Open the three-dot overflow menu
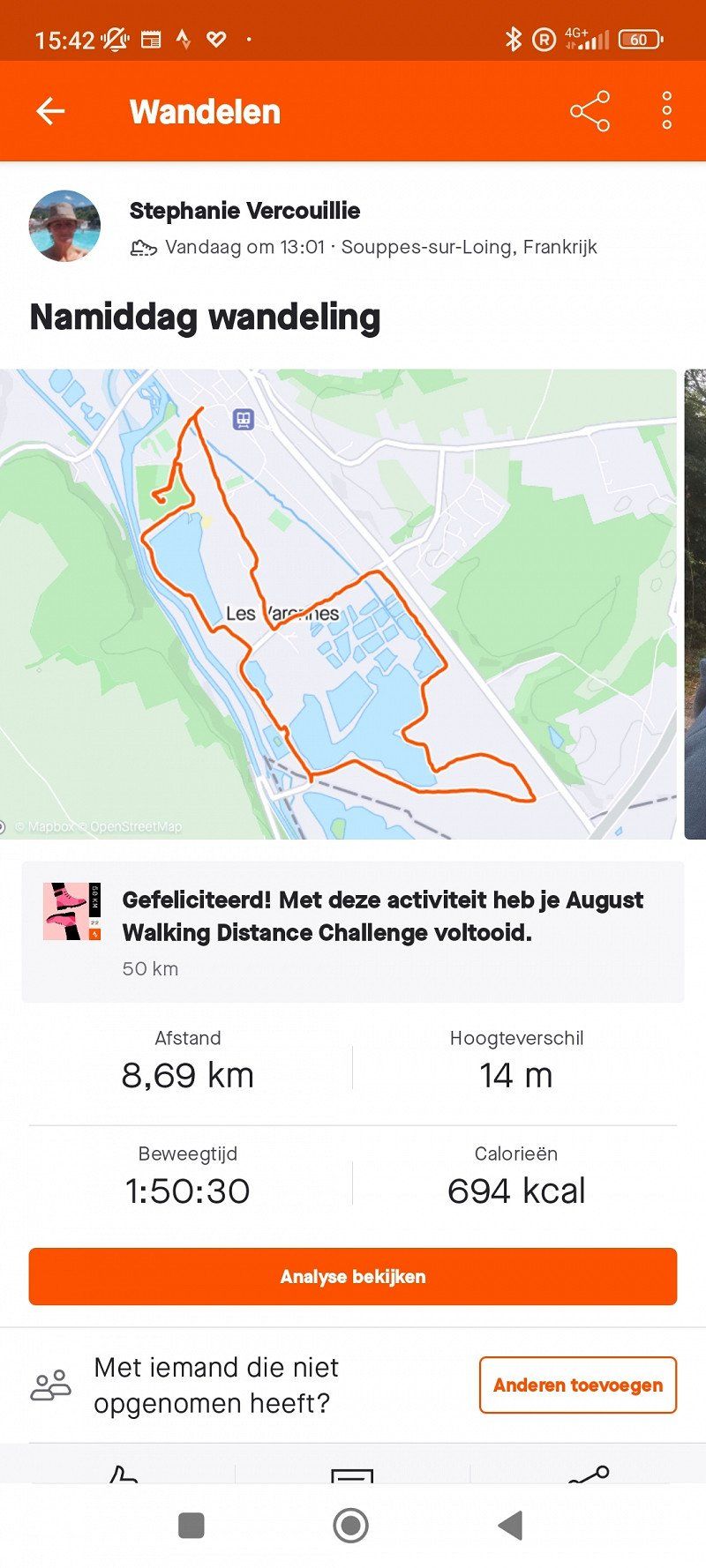 pyautogui.click(x=666, y=111)
